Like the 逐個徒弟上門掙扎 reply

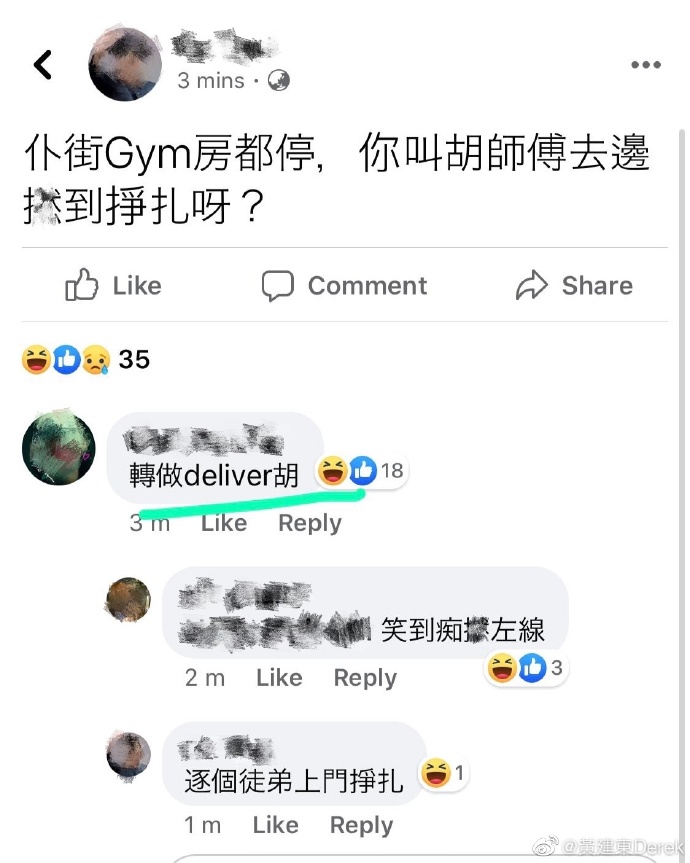tap(275, 825)
